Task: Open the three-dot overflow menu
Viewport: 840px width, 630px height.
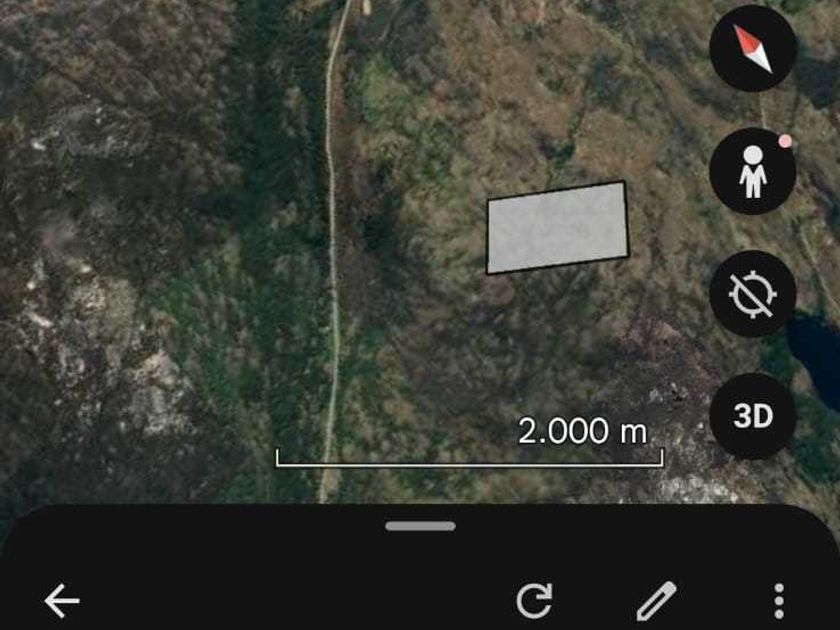Action: (x=779, y=601)
